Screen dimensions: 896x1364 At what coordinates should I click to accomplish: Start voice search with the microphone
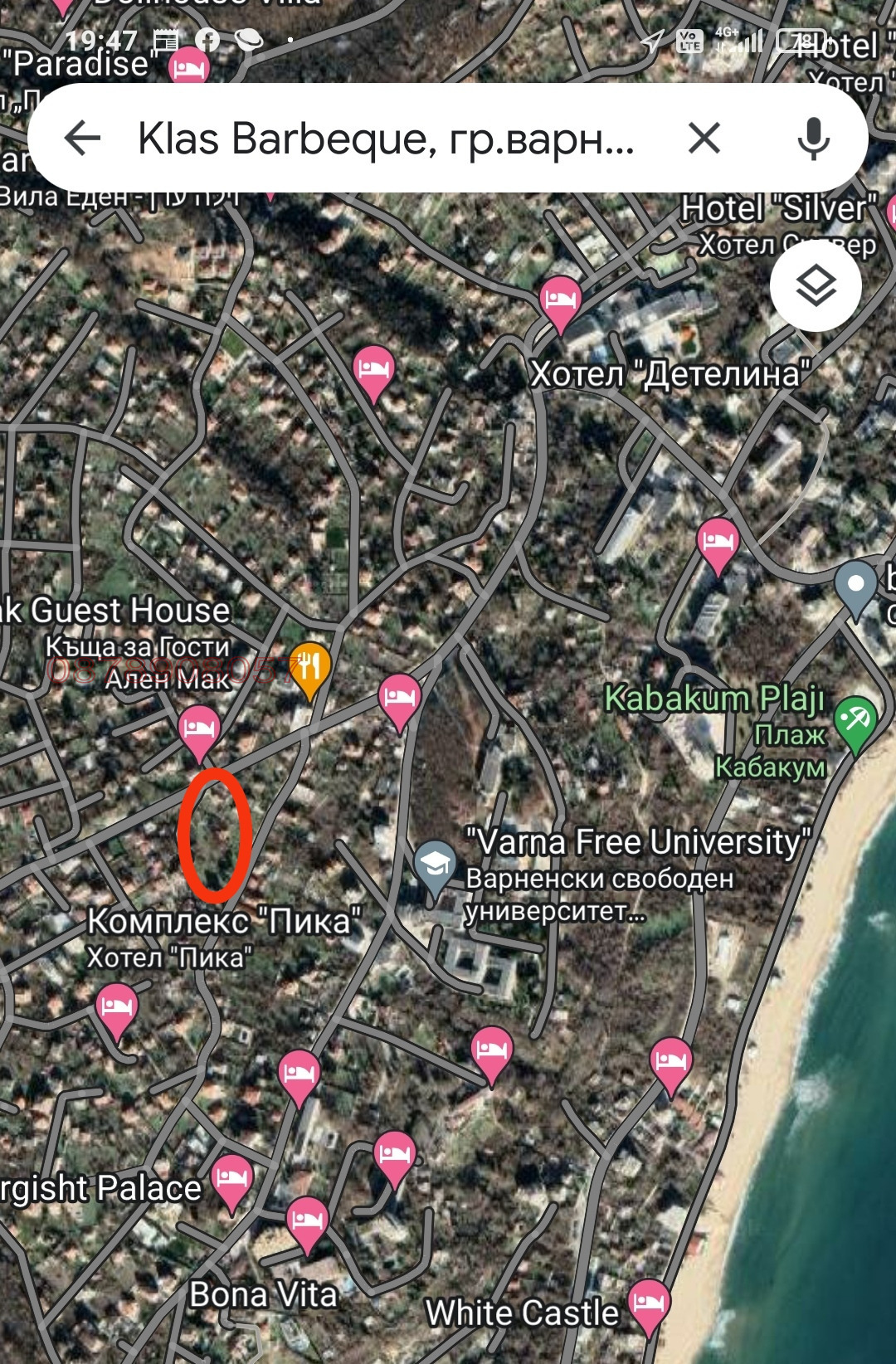[813, 138]
